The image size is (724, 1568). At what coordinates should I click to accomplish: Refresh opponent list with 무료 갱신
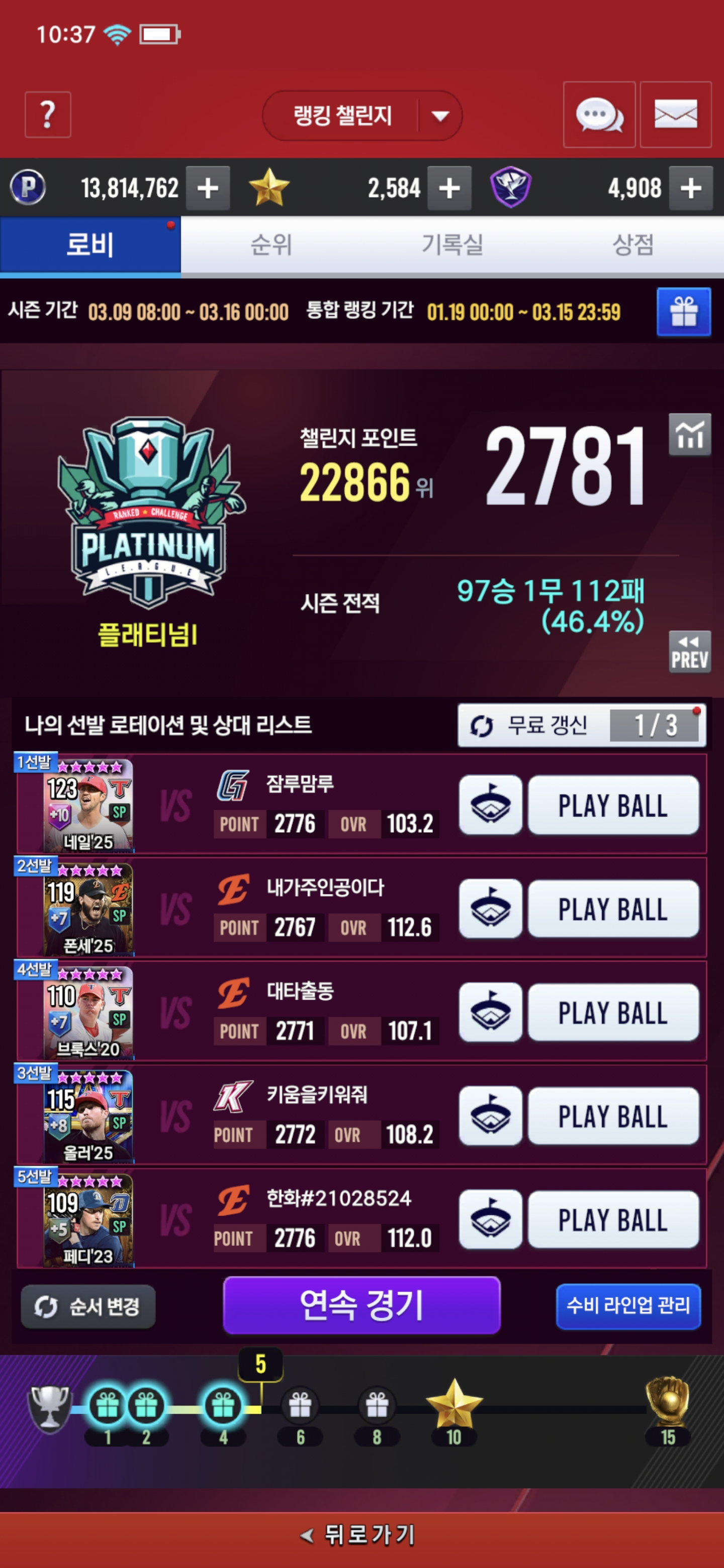coord(582,725)
